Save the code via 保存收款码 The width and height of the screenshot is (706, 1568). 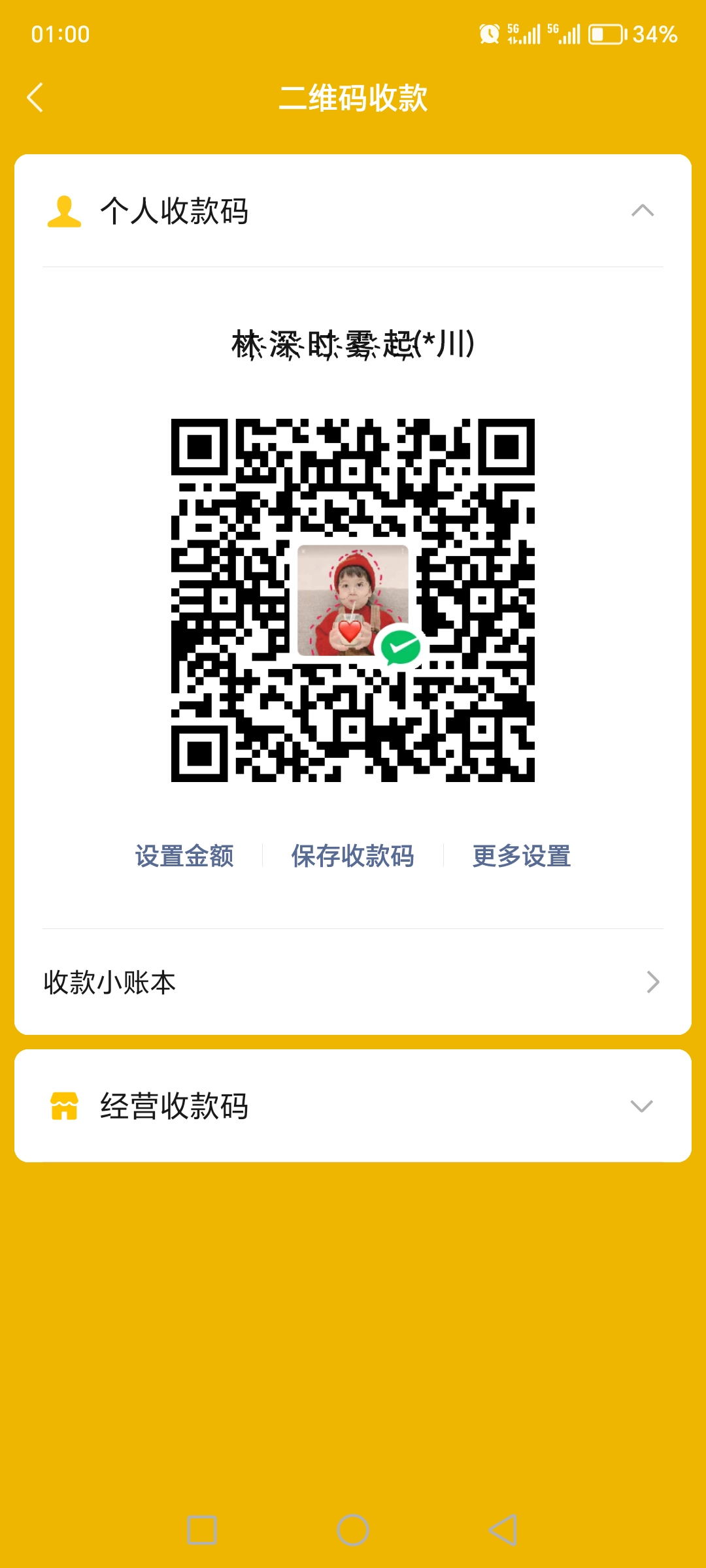[353, 856]
